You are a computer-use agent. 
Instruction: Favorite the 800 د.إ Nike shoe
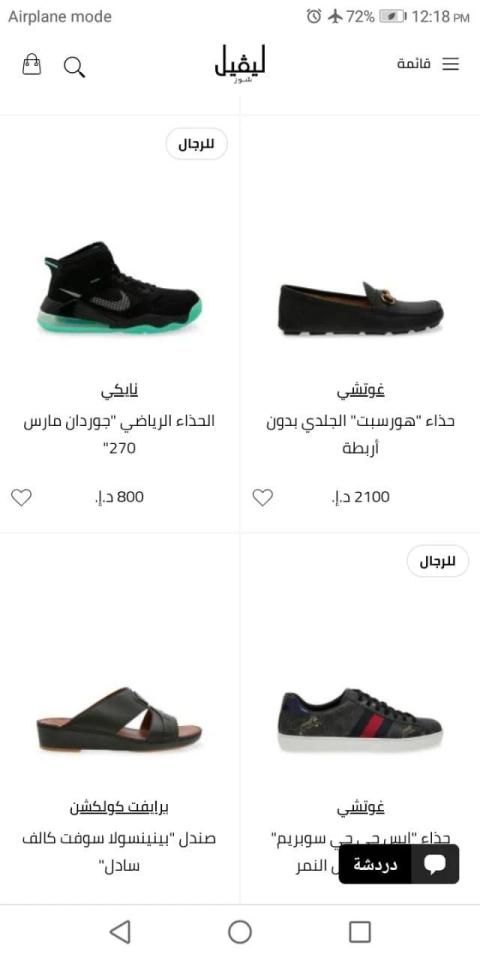(21, 497)
